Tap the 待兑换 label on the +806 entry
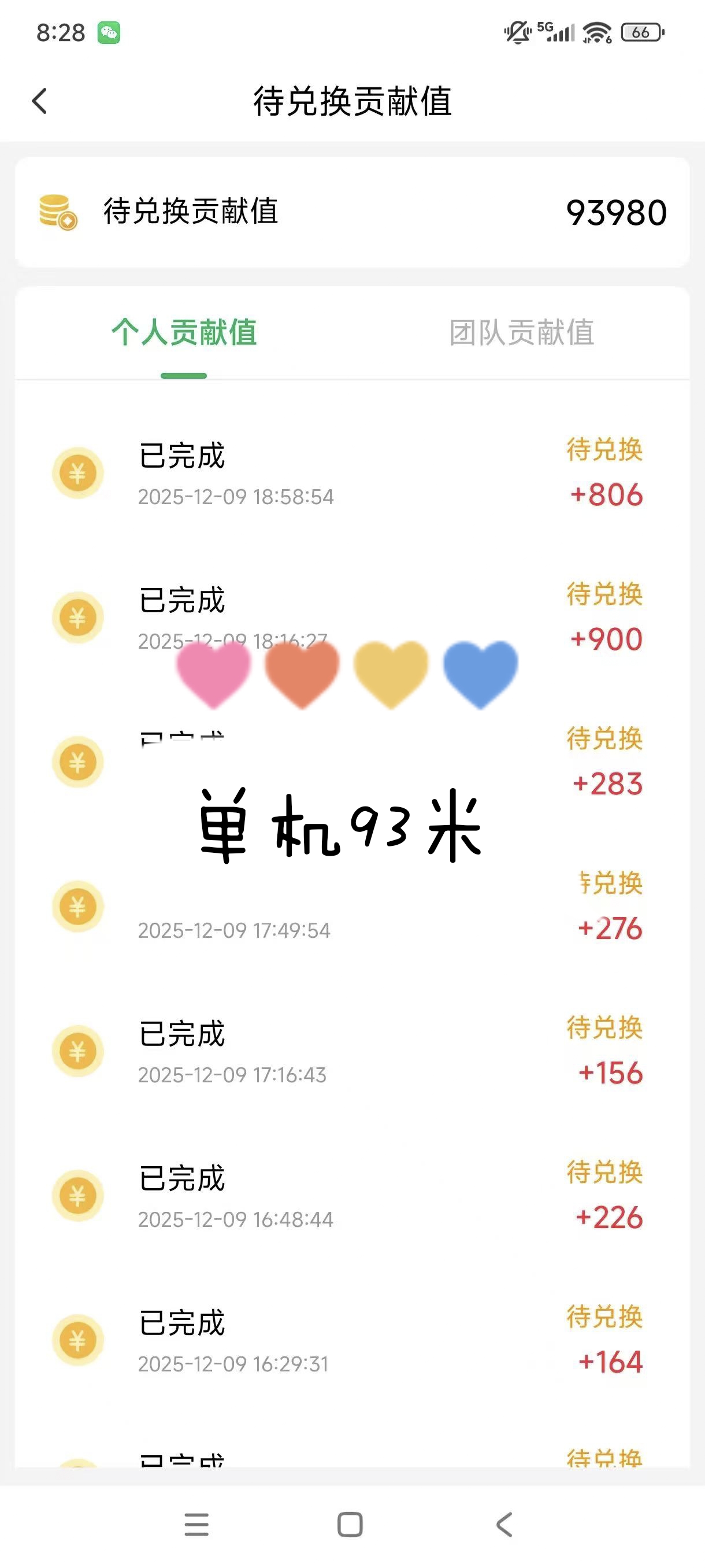 click(x=604, y=452)
